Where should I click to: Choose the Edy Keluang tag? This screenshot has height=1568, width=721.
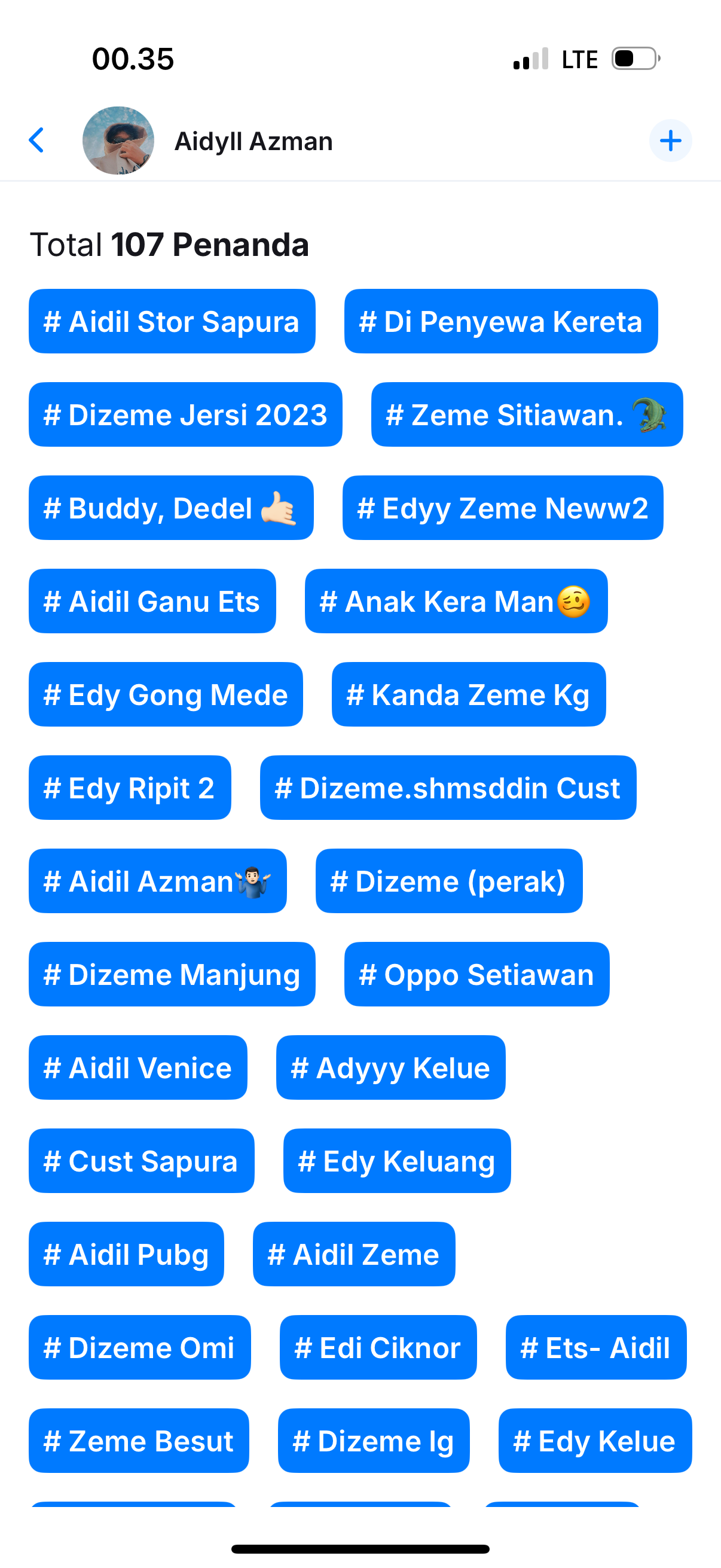pyautogui.click(x=396, y=1161)
